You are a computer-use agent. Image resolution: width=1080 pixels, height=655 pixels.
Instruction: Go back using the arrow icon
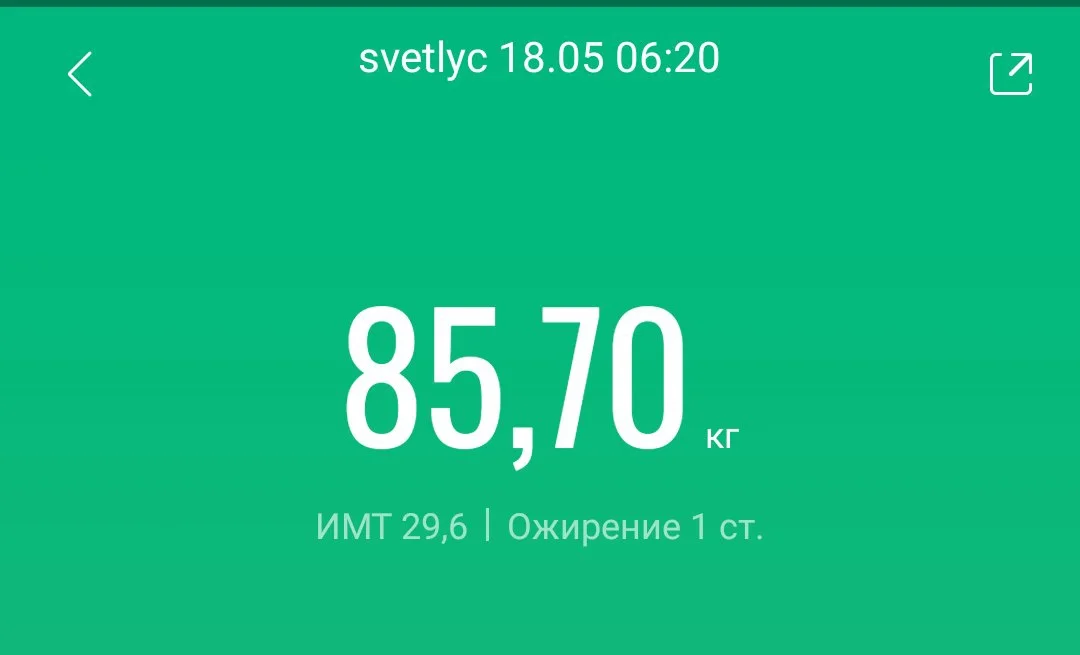[x=80, y=74]
